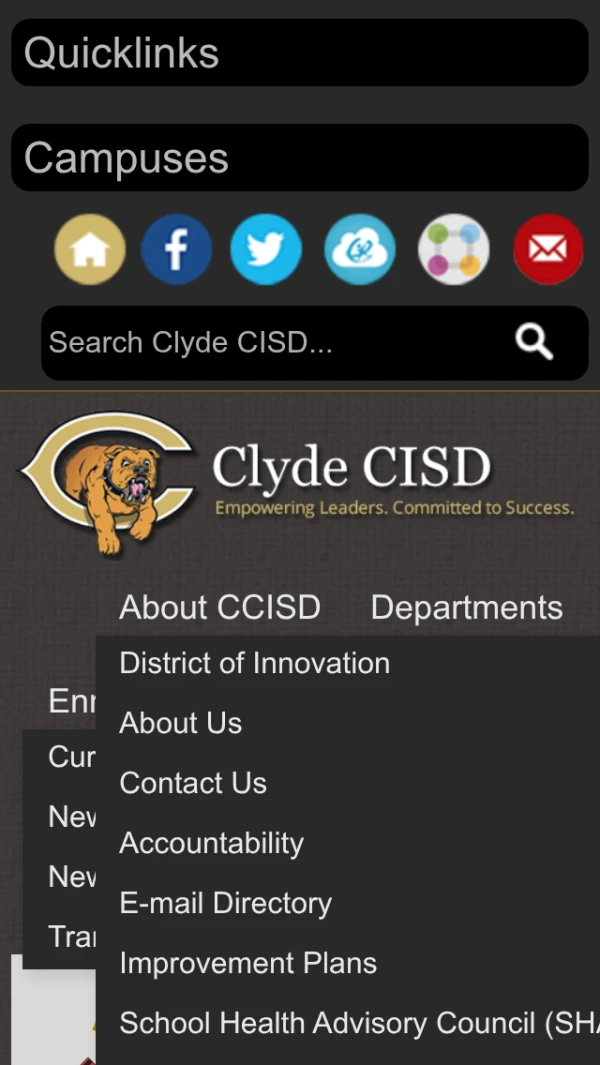Select District of Innovation
Screen dimensions: 600x1065
254,663
